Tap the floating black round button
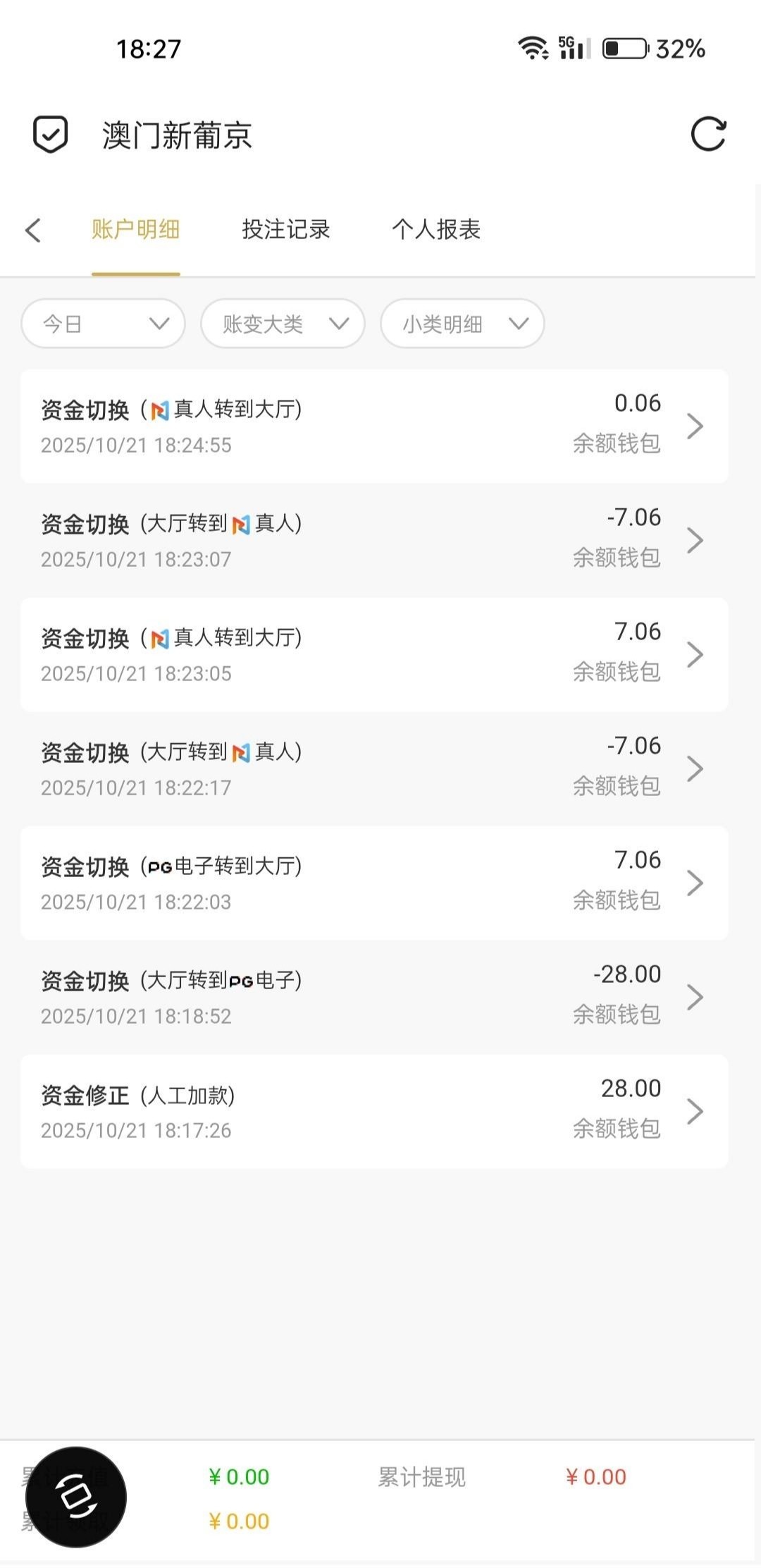 76,1497
